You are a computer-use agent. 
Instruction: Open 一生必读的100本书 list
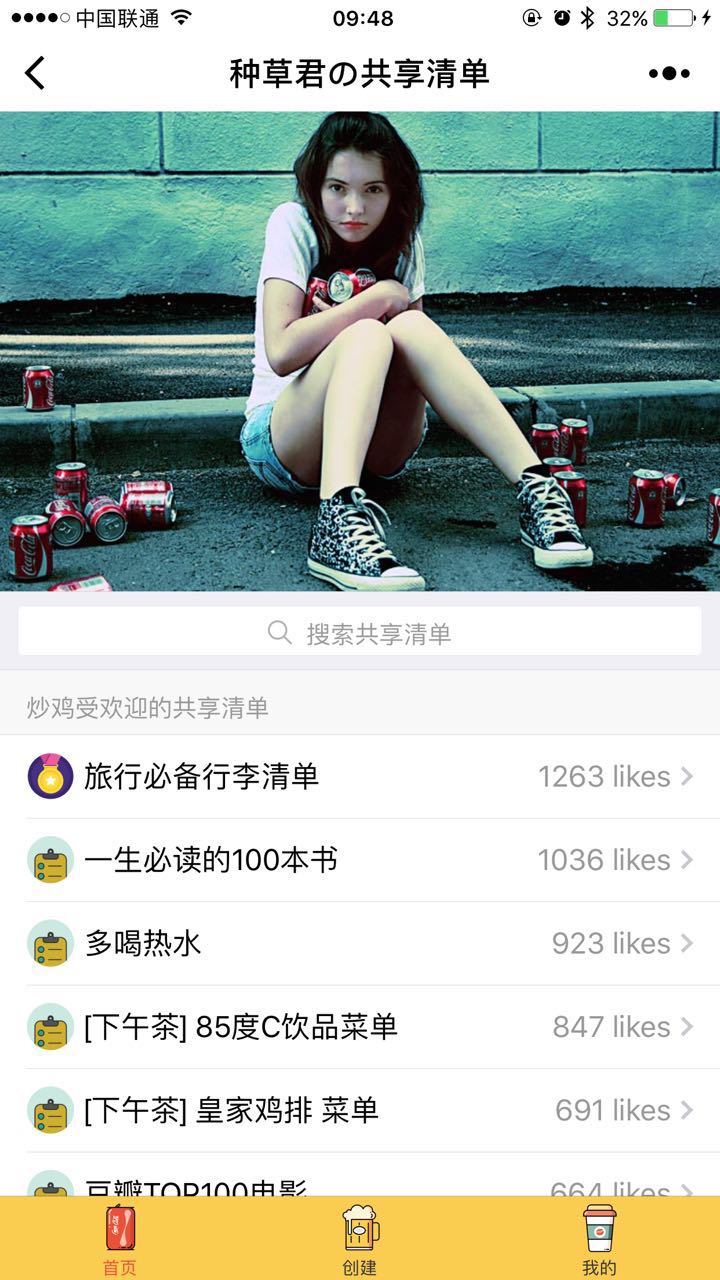(x=360, y=860)
